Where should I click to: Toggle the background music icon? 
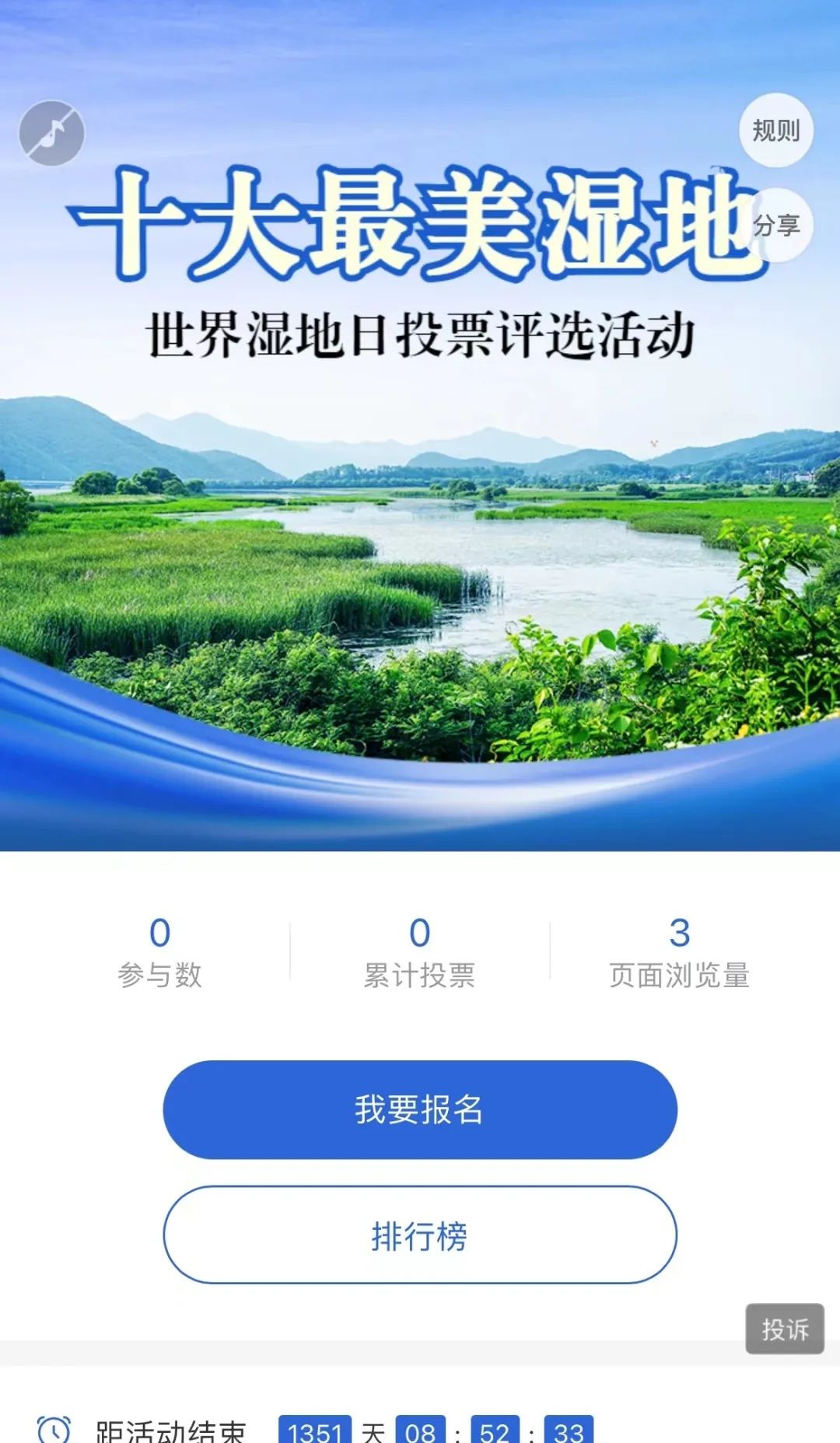click(51, 133)
